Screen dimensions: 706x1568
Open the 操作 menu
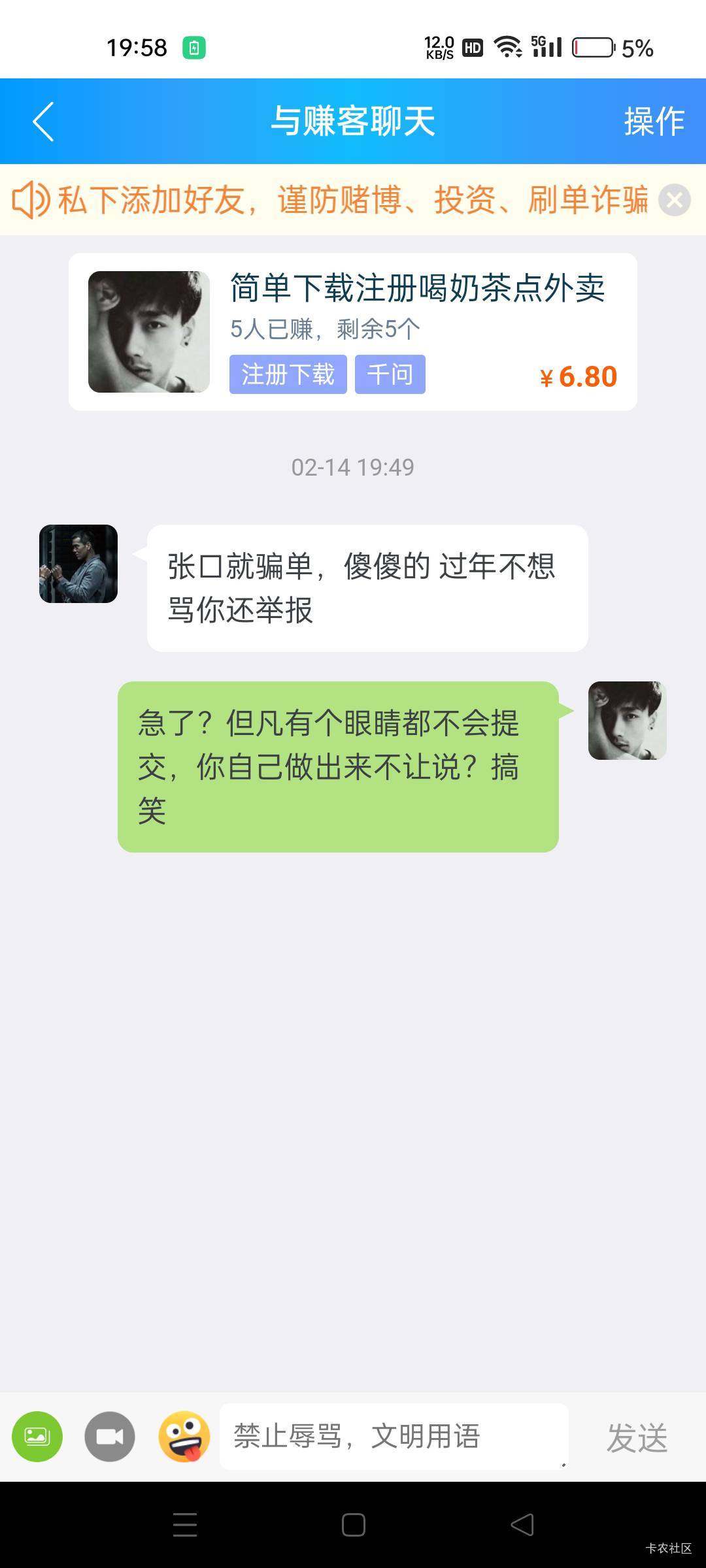[x=654, y=122]
